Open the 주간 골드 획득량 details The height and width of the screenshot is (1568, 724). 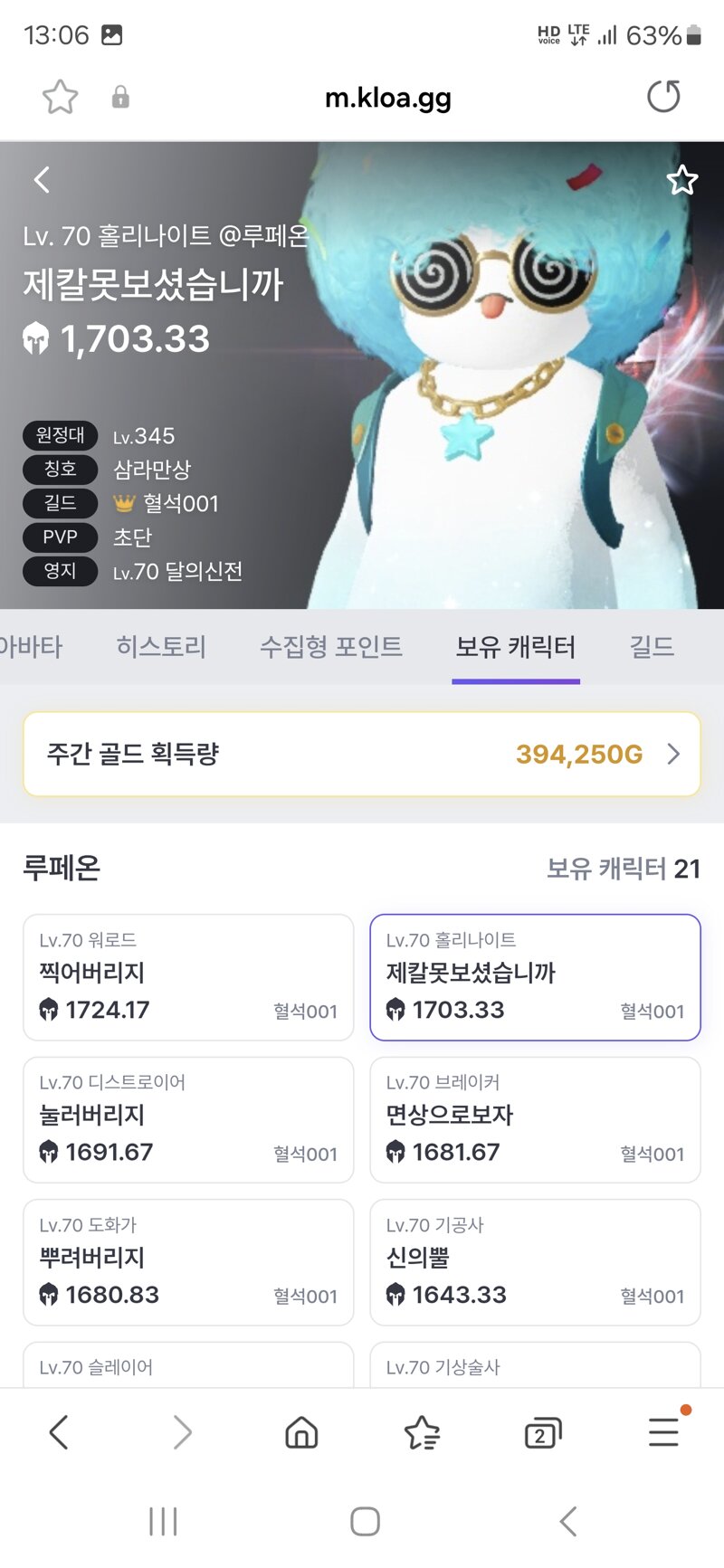tap(362, 754)
